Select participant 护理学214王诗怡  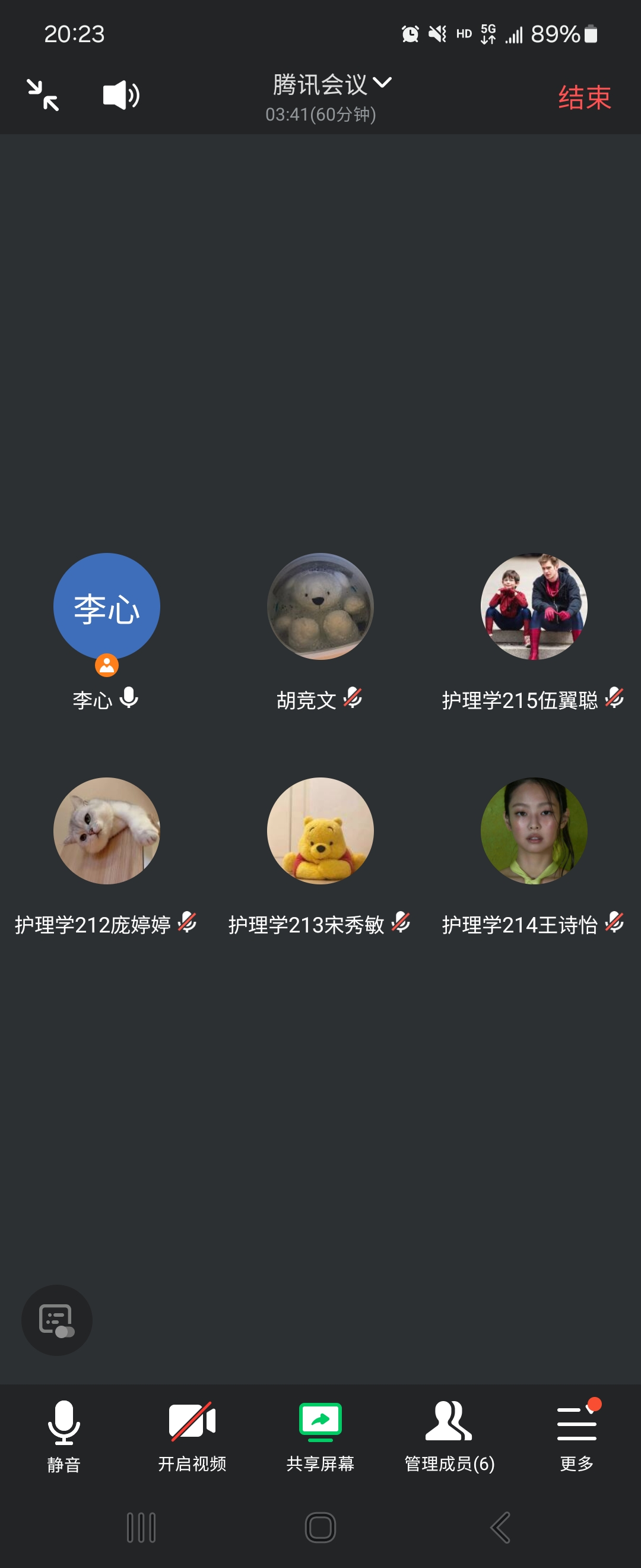point(534,830)
